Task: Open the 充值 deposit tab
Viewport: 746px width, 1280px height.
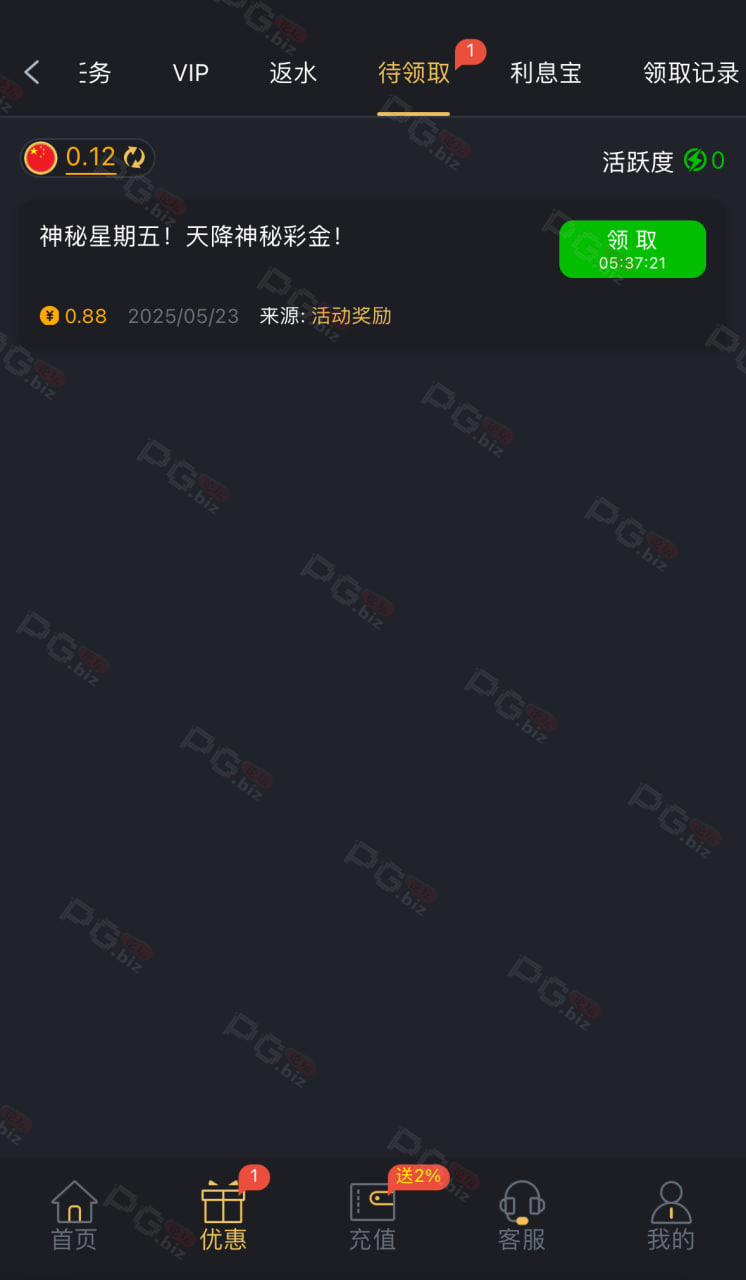Action: (372, 1216)
